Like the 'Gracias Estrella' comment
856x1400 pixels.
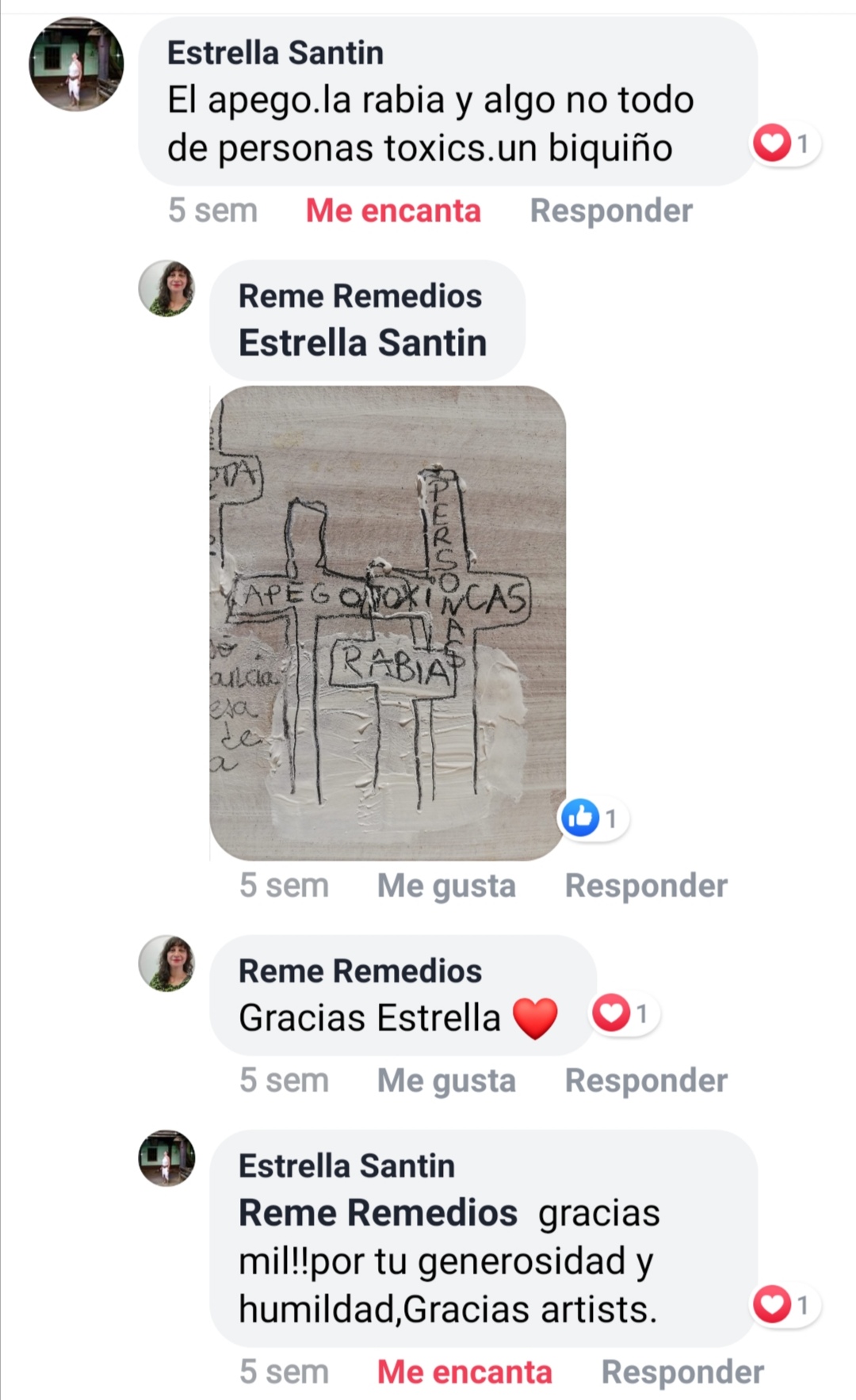[x=446, y=1081]
